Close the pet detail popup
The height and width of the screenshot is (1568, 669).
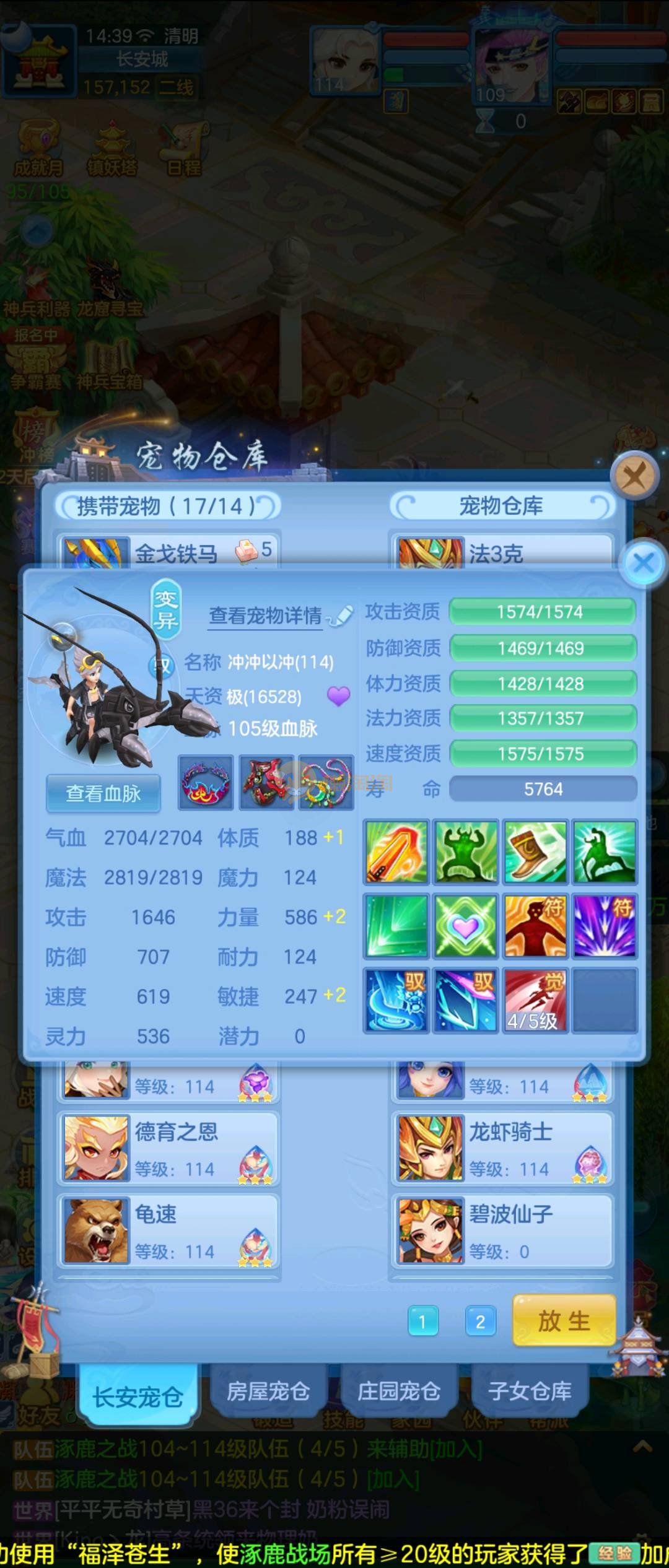coord(643,564)
